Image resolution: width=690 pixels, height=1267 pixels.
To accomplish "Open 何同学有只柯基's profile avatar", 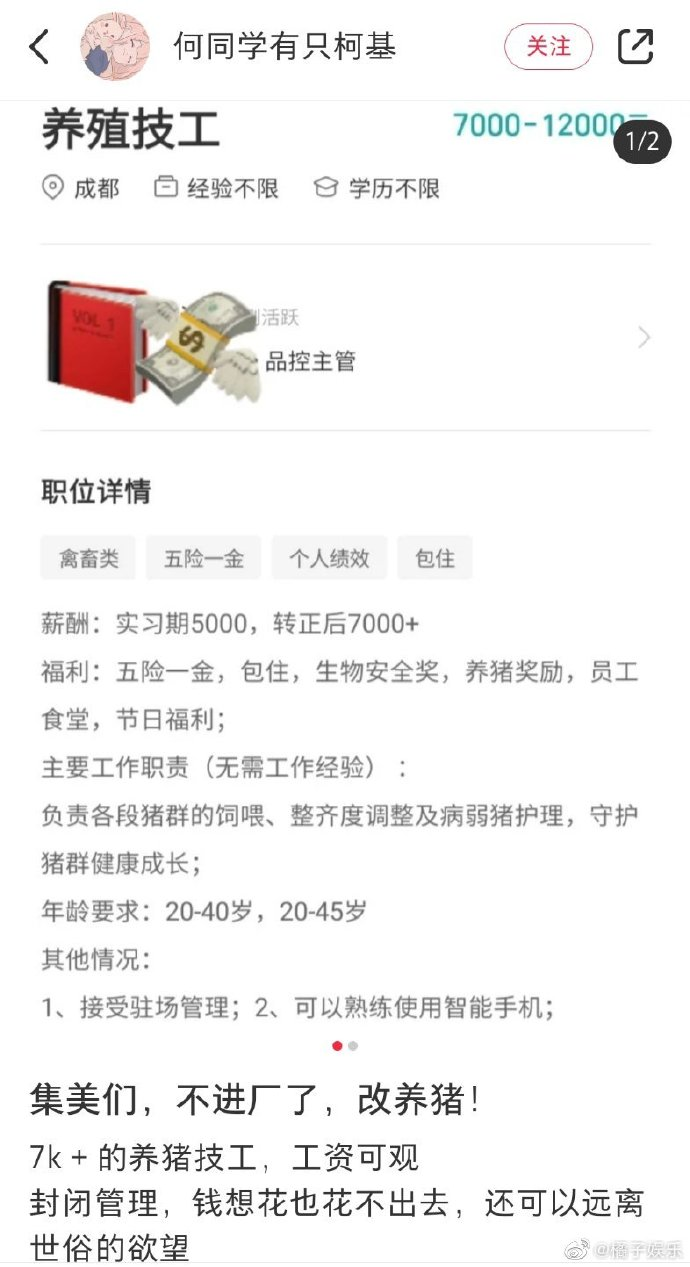I will (115, 47).
